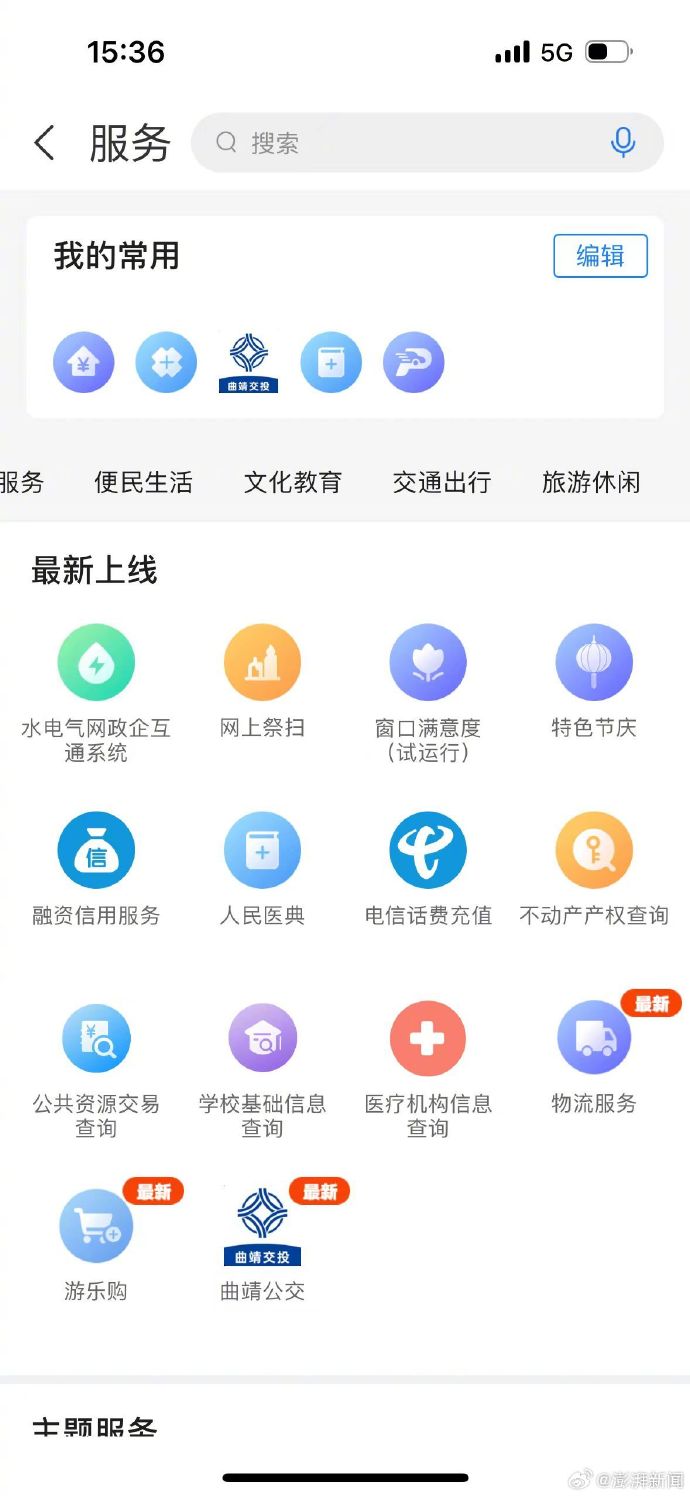Open 融资信用服务
This screenshot has width=690, height=1496.
point(96,851)
